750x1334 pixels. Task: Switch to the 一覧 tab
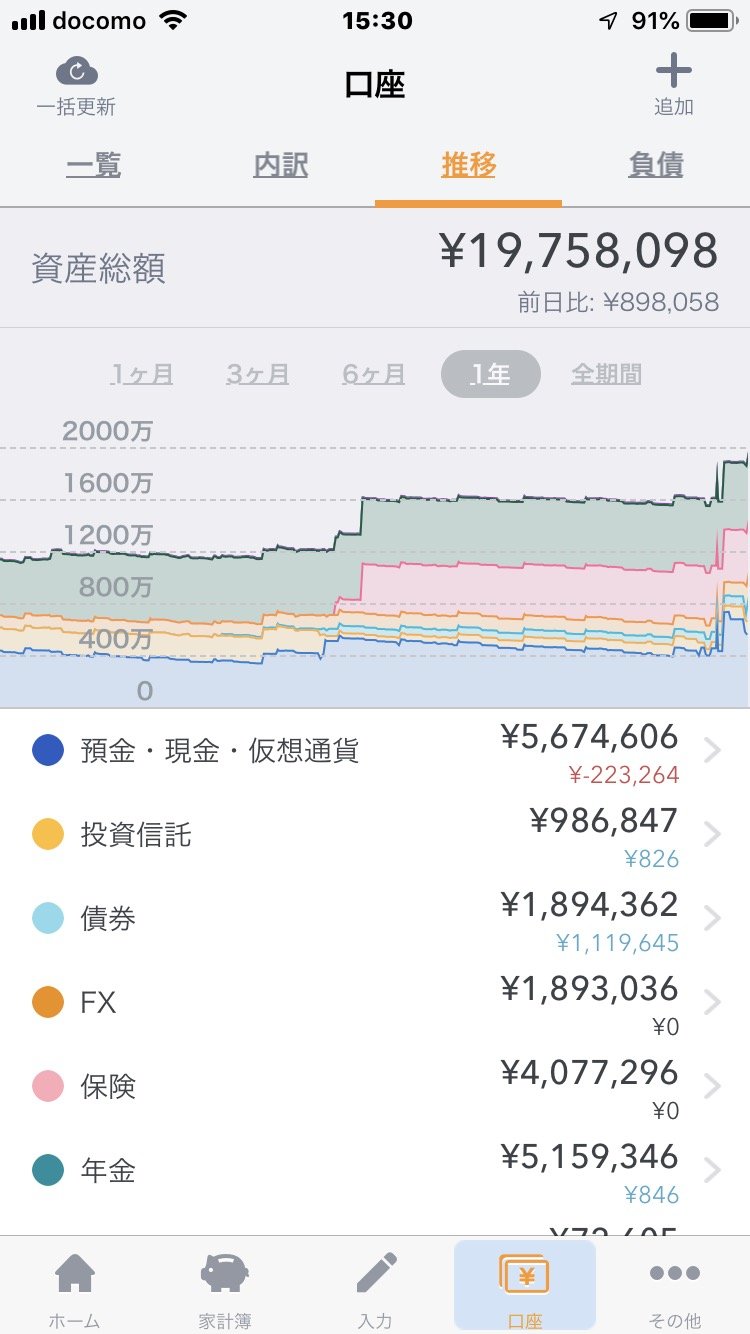94,165
